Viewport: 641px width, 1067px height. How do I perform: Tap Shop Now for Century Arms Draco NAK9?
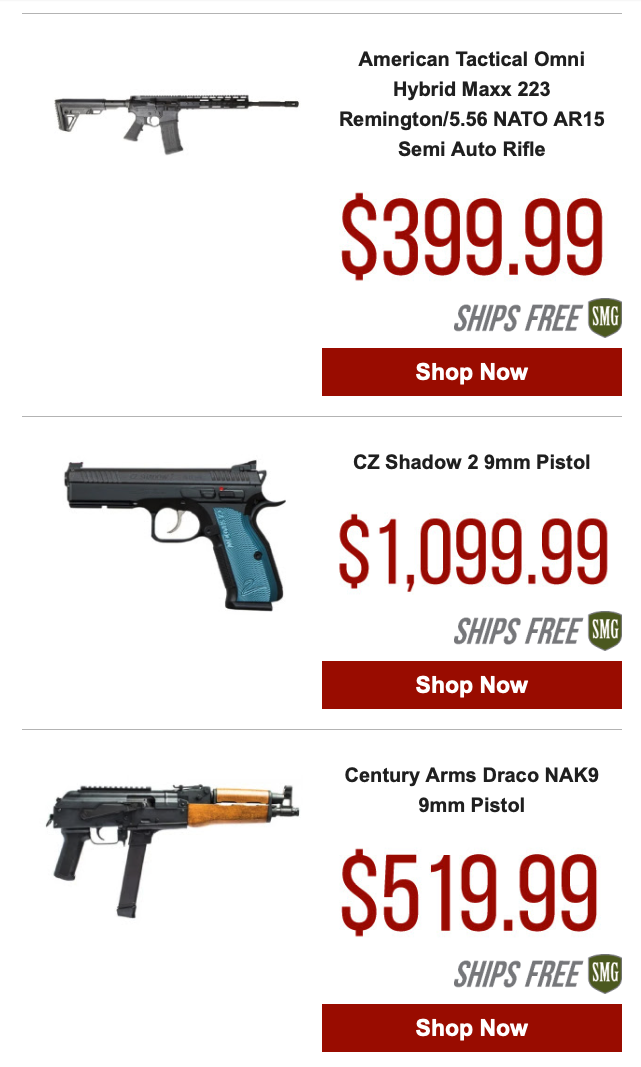tap(471, 1028)
